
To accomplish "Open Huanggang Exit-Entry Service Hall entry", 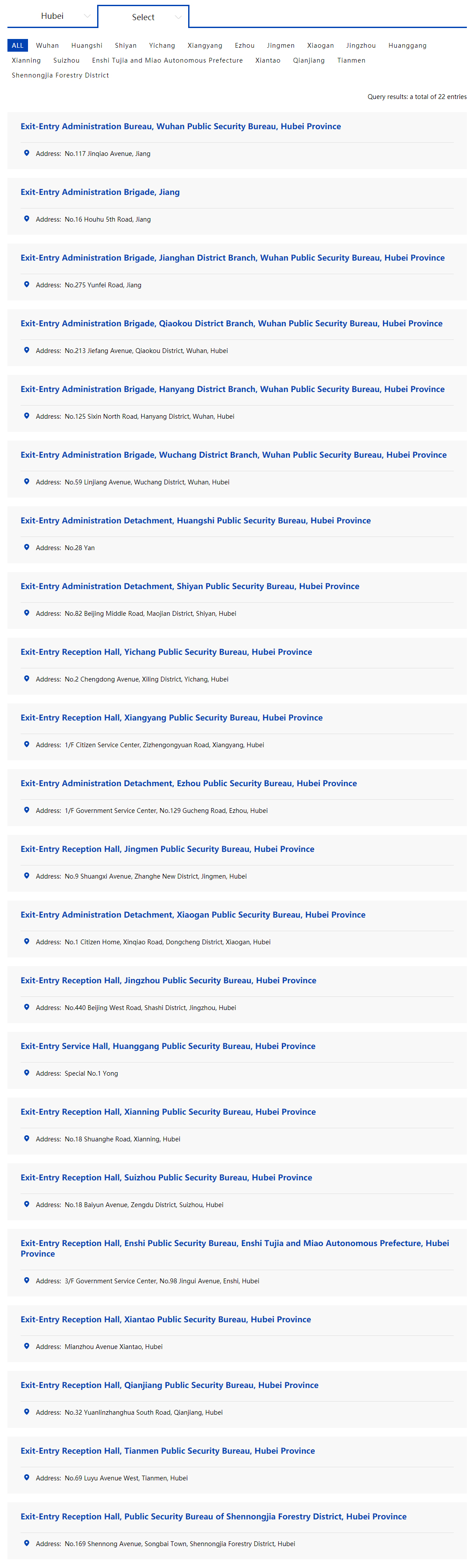I will [168, 1046].
